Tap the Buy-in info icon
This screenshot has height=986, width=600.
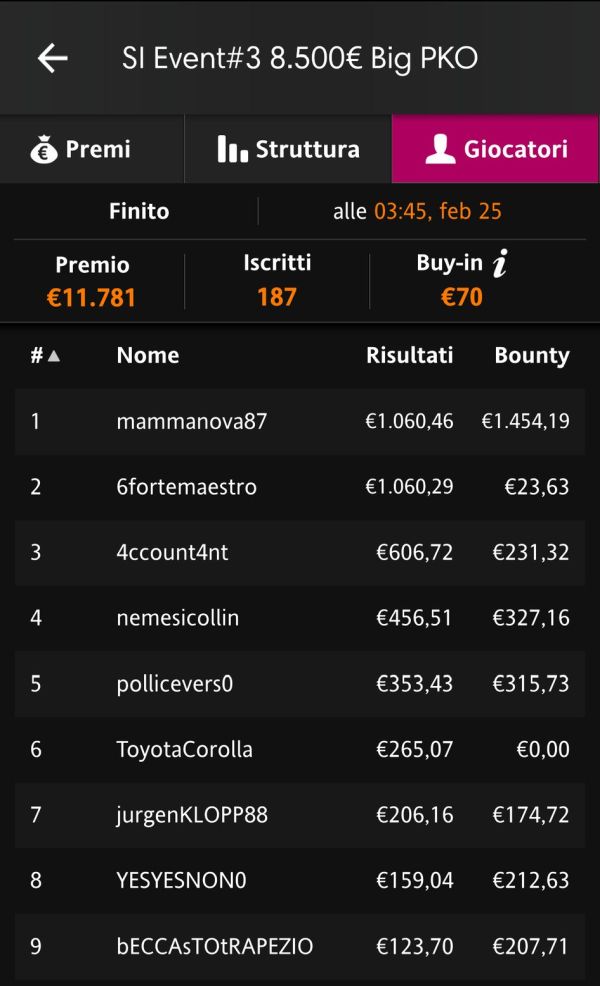point(500,263)
